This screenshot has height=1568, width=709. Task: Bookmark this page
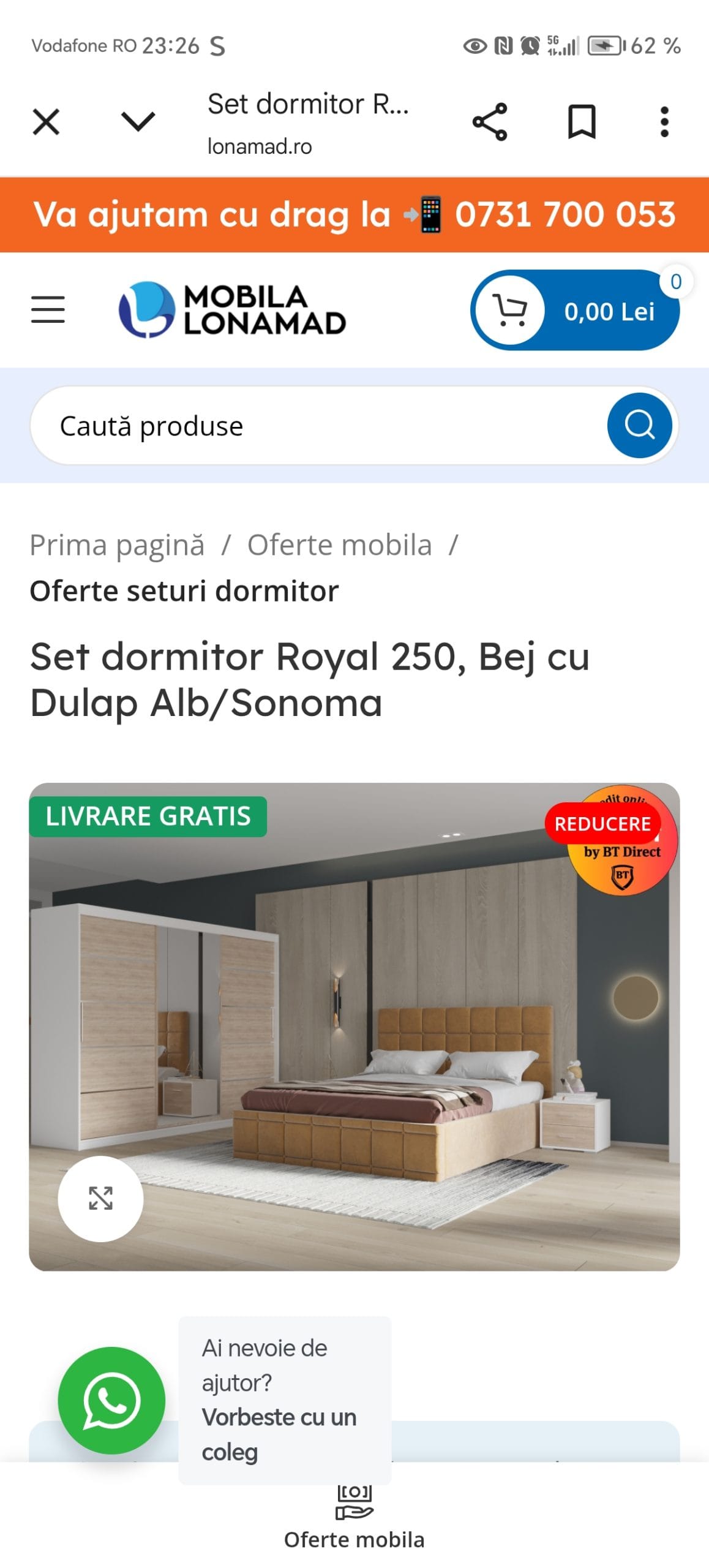tap(581, 121)
